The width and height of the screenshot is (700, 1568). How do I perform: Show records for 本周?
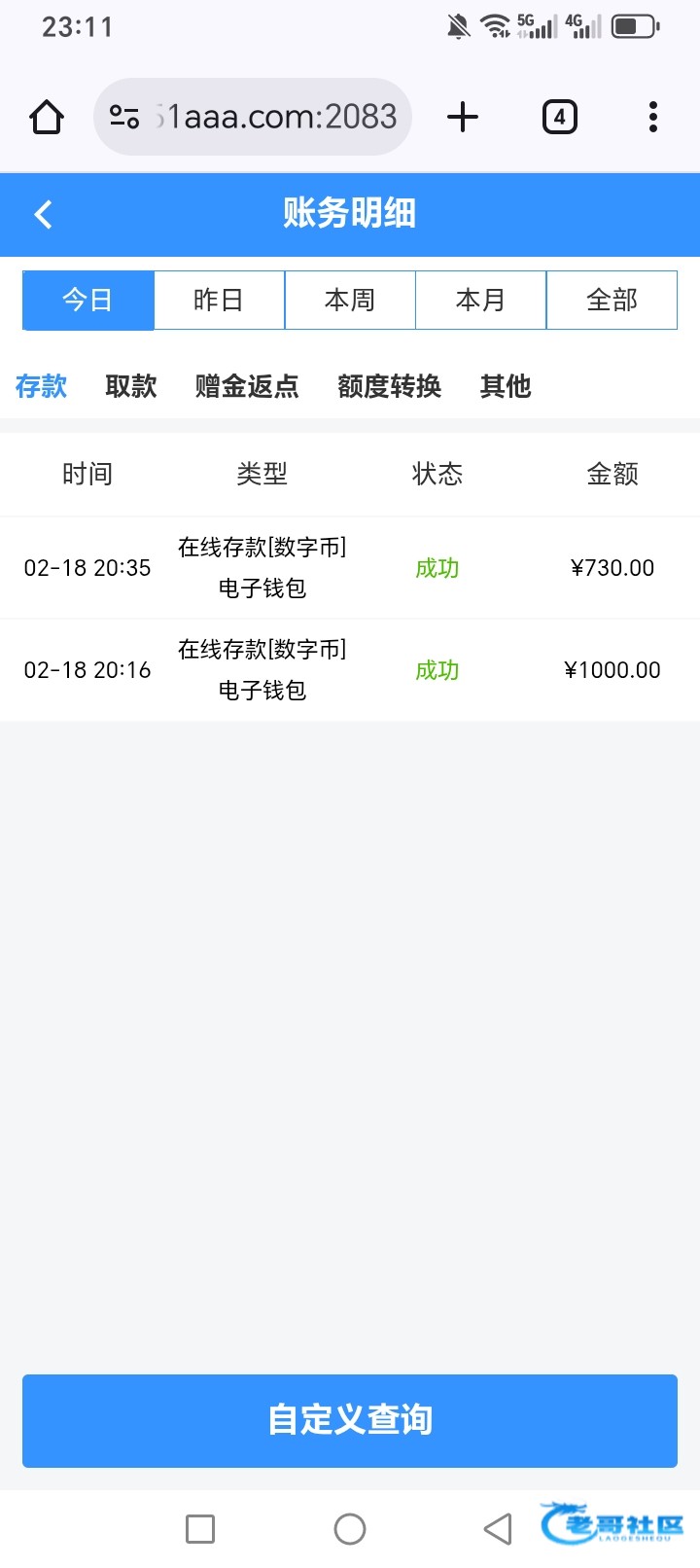coord(350,300)
